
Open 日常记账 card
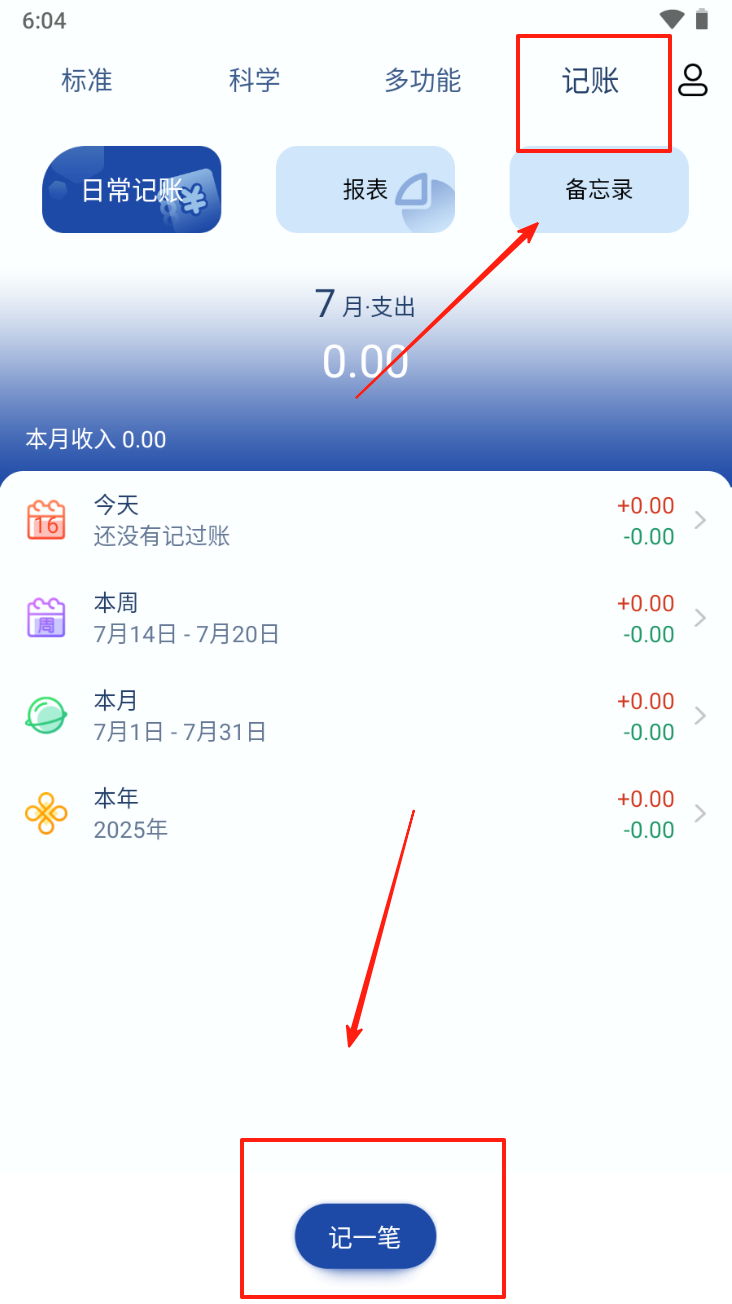pos(132,190)
